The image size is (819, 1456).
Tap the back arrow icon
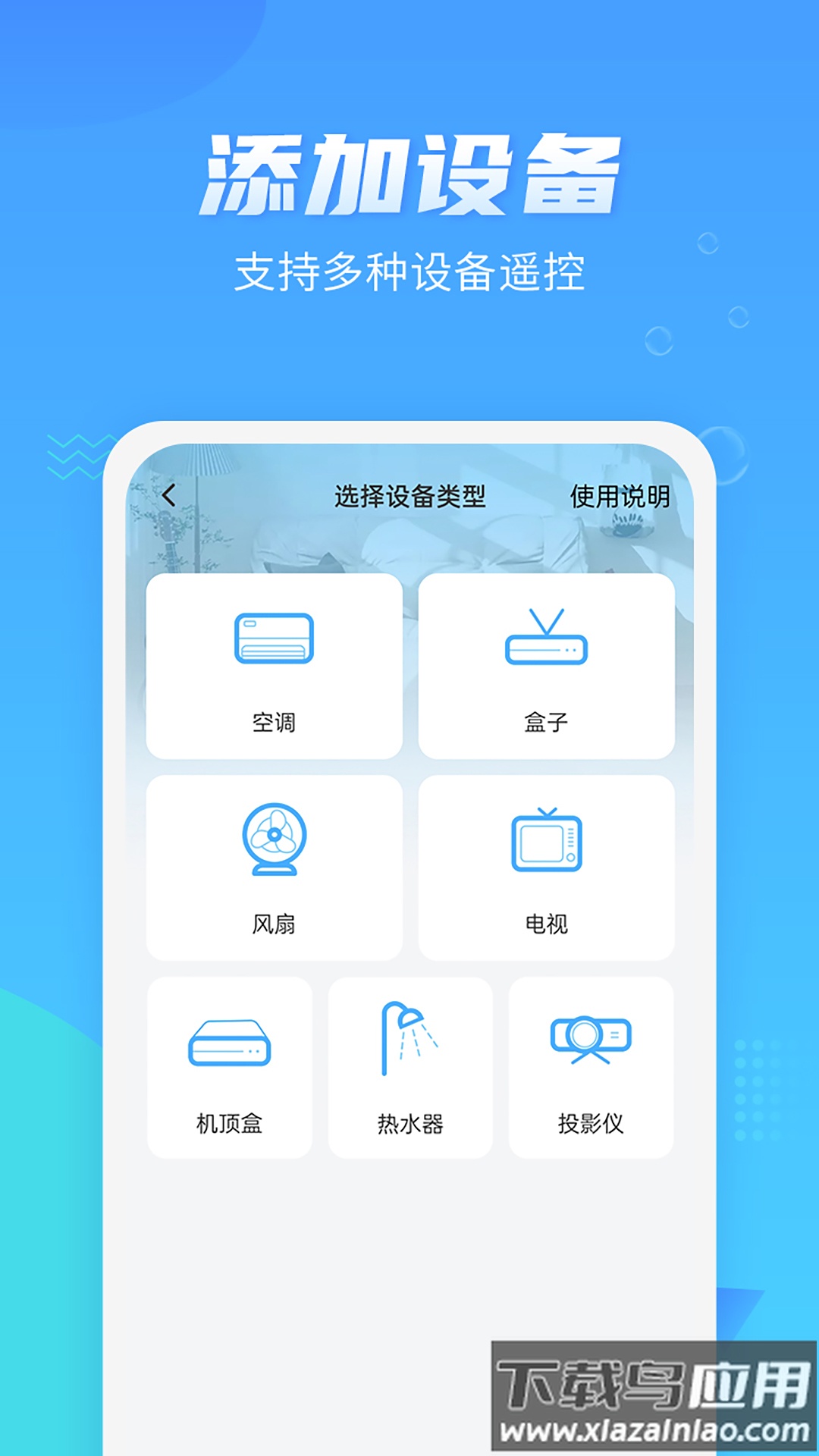click(x=168, y=494)
